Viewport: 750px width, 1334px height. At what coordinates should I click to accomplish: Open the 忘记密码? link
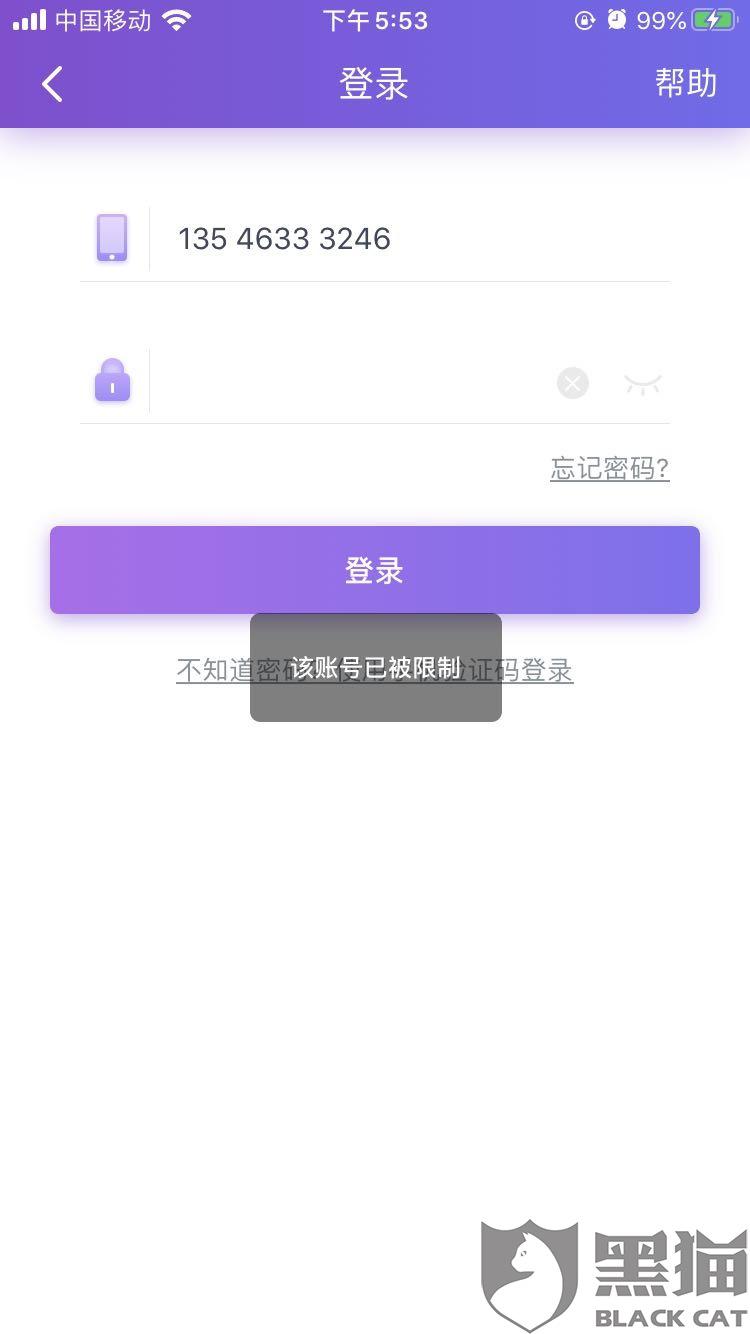(x=609, y=468)
